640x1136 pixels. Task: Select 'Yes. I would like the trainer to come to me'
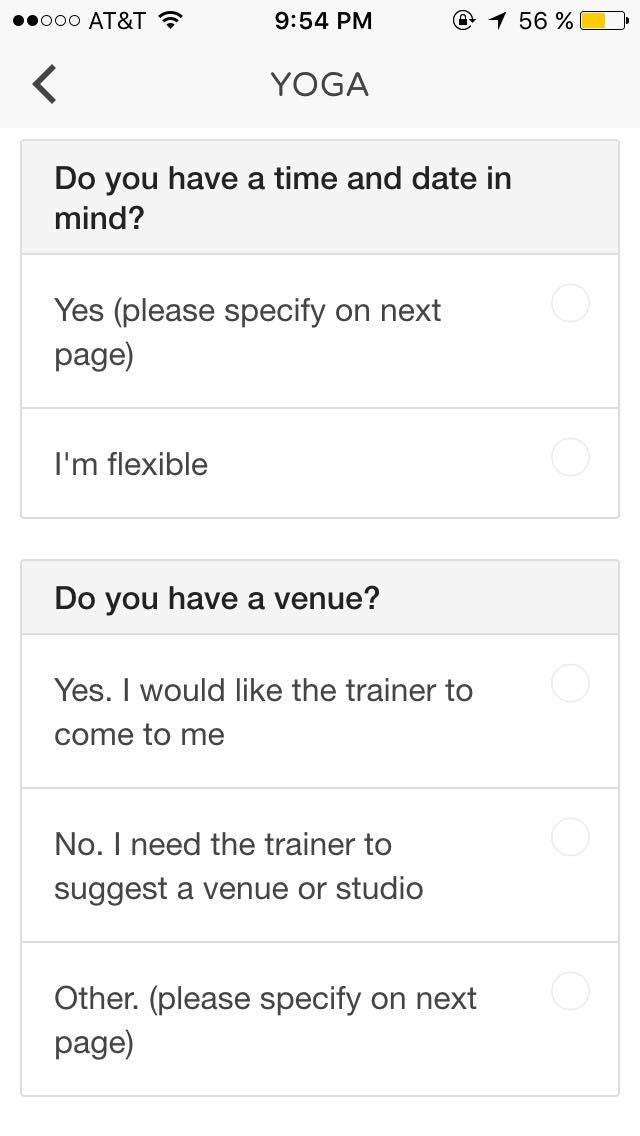[570, 684]
